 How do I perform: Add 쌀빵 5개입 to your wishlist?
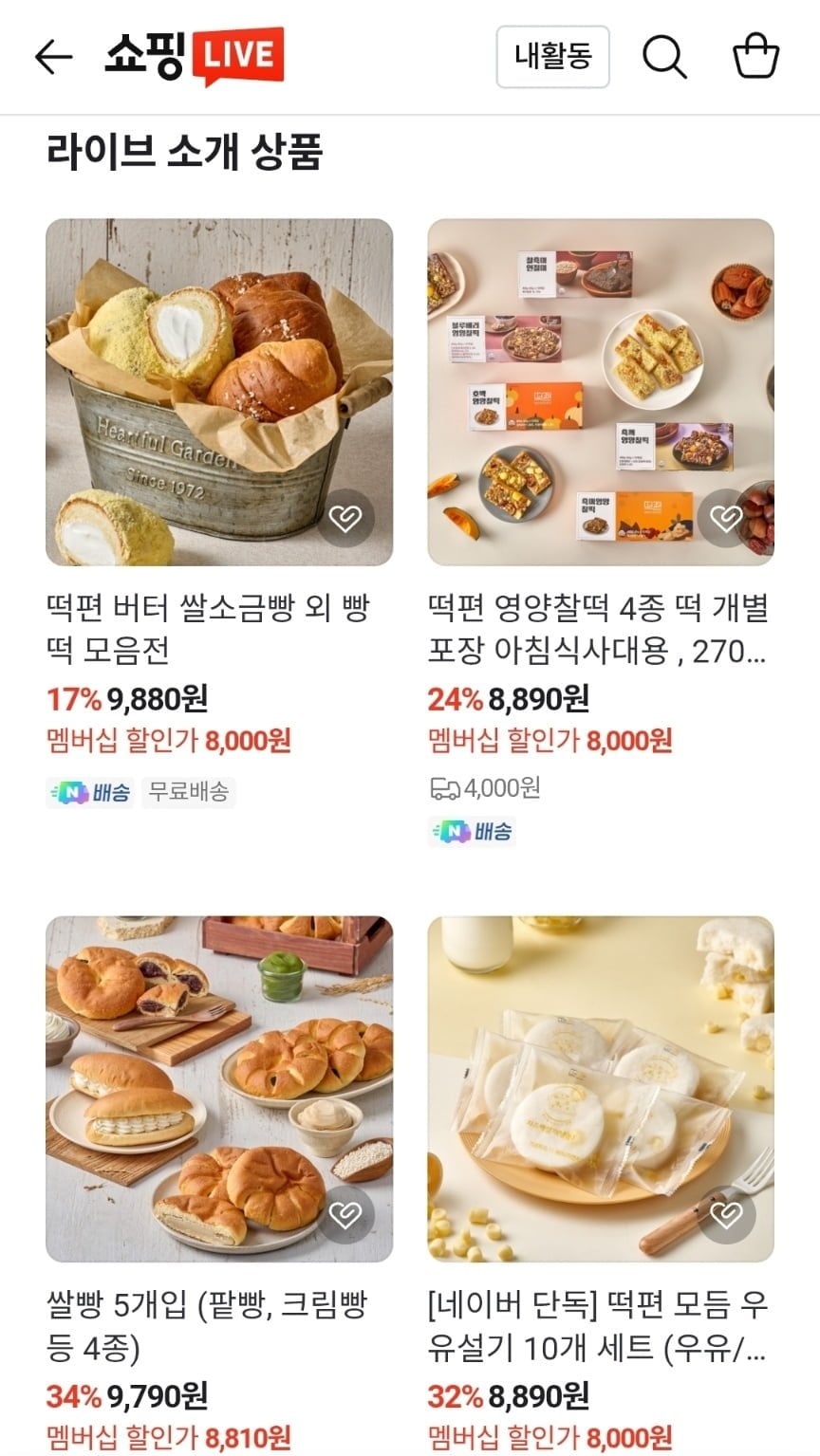(x=345, y=1215)
